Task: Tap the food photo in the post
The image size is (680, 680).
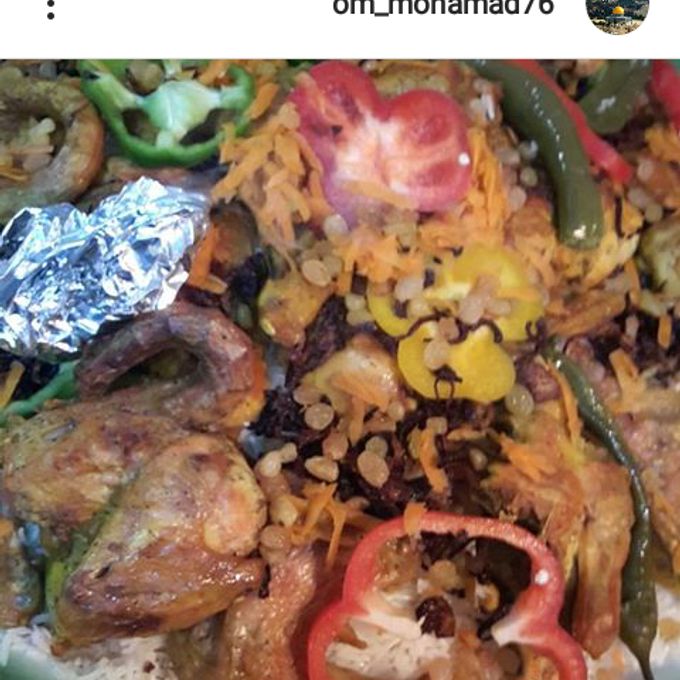Action: [340, 370]
